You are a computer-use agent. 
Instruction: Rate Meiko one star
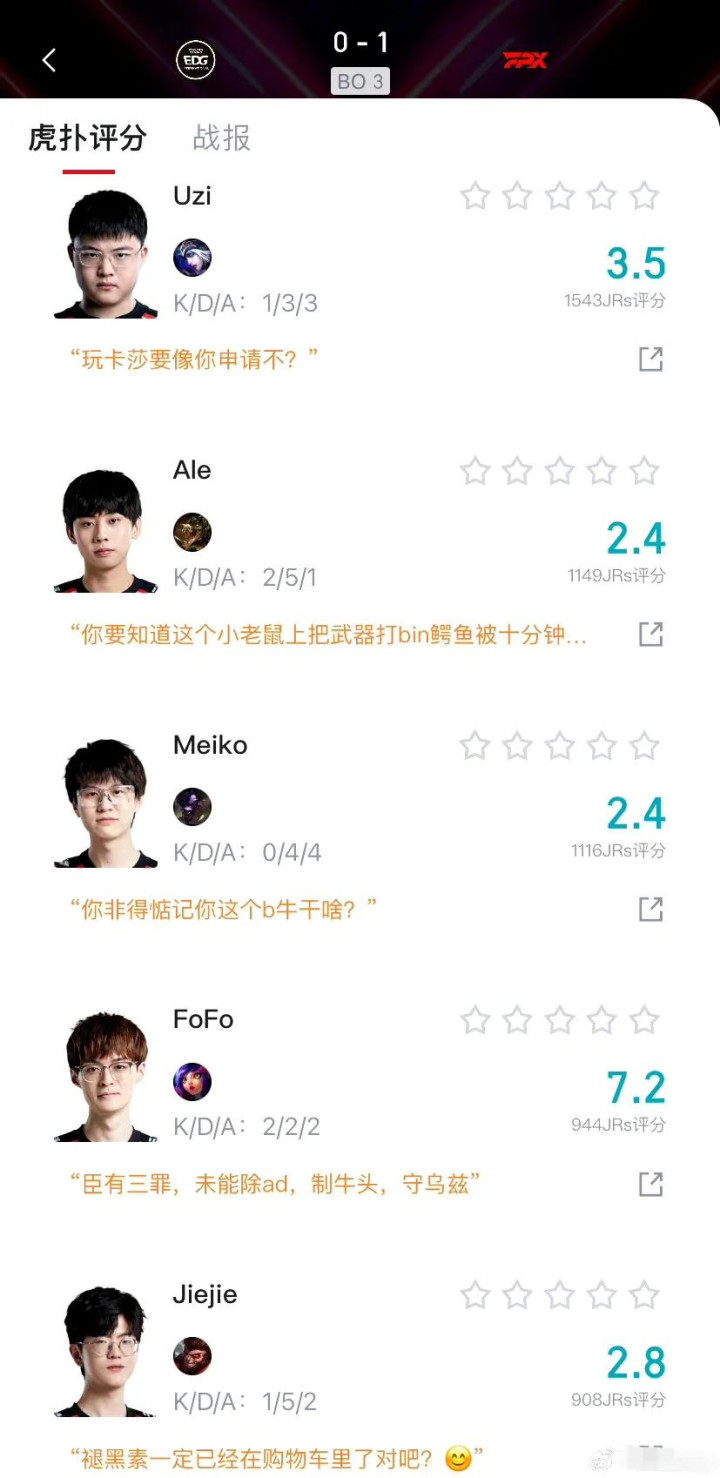pos(475,746)
